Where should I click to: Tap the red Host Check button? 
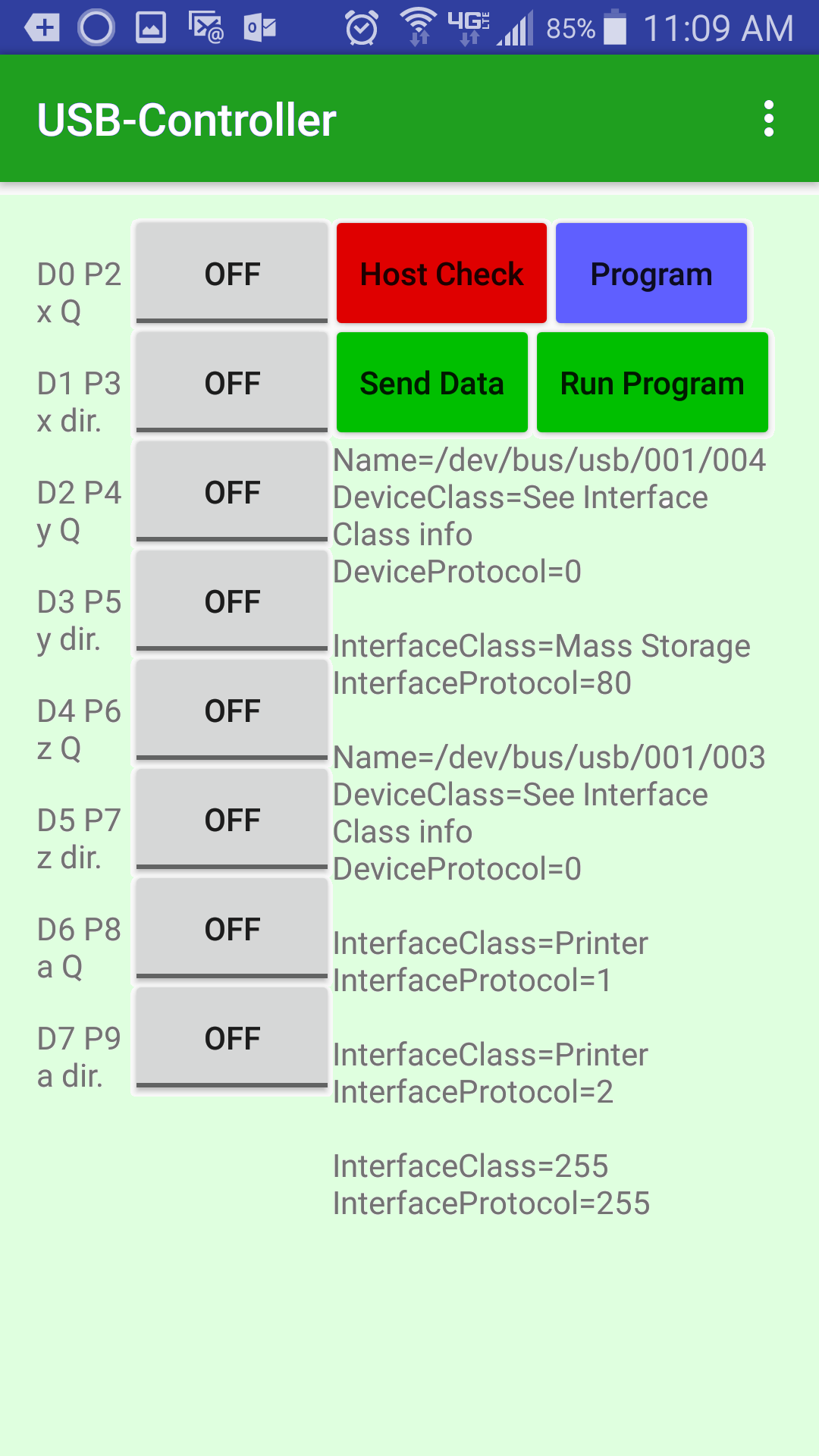coord(441,274)
